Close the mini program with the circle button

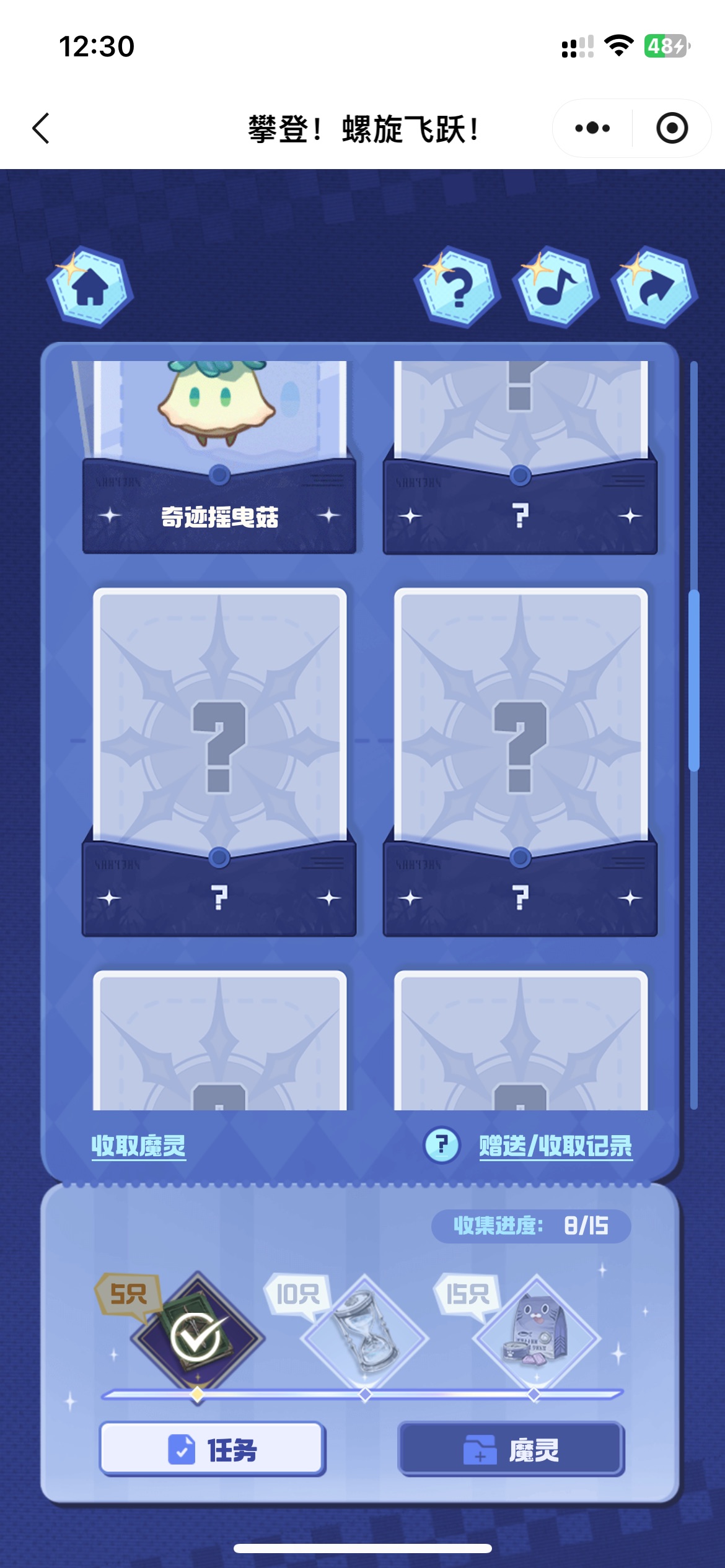672,129
